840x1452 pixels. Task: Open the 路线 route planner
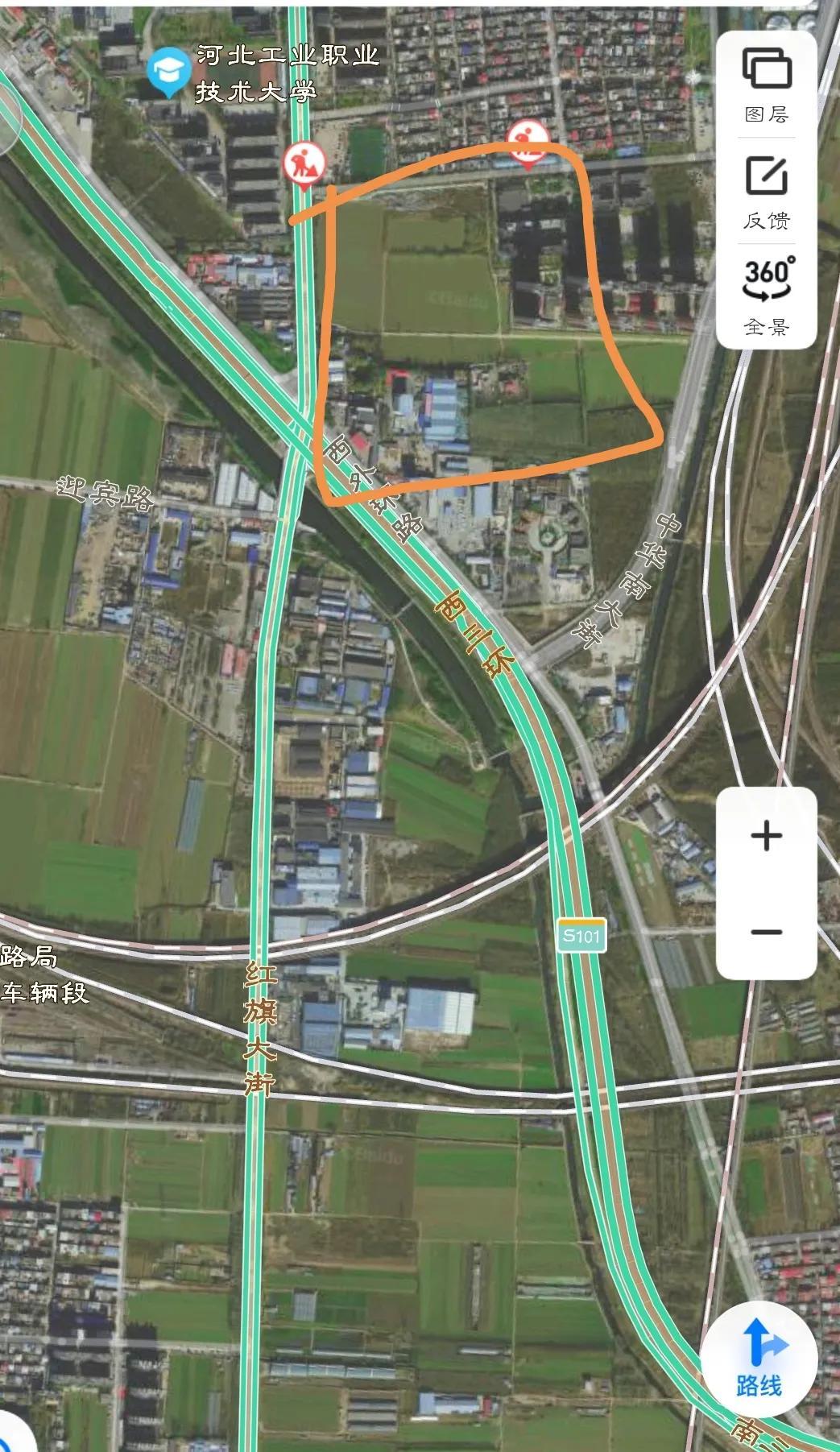[759, 1359]
